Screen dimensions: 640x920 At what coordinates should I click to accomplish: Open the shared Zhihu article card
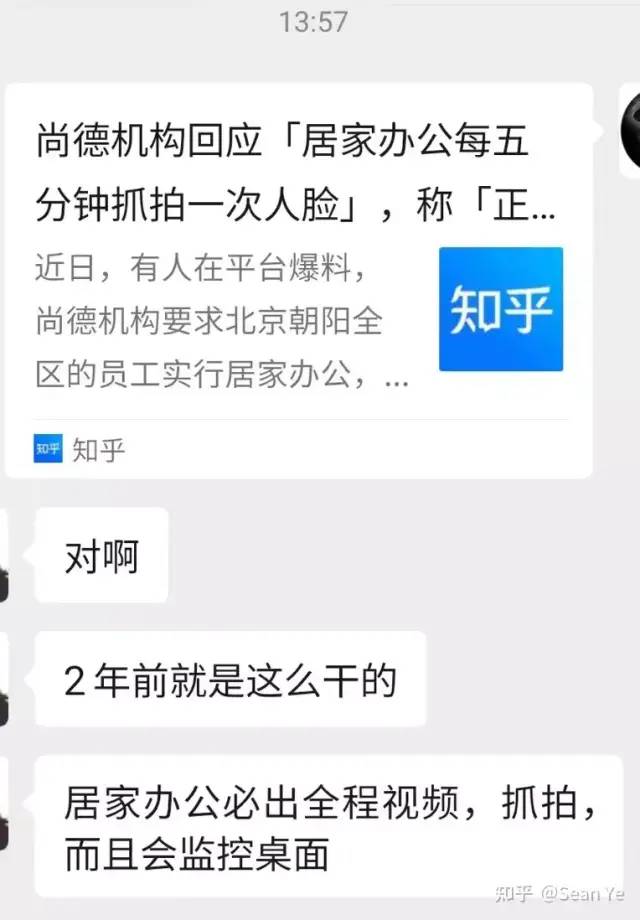click(299, 280)
